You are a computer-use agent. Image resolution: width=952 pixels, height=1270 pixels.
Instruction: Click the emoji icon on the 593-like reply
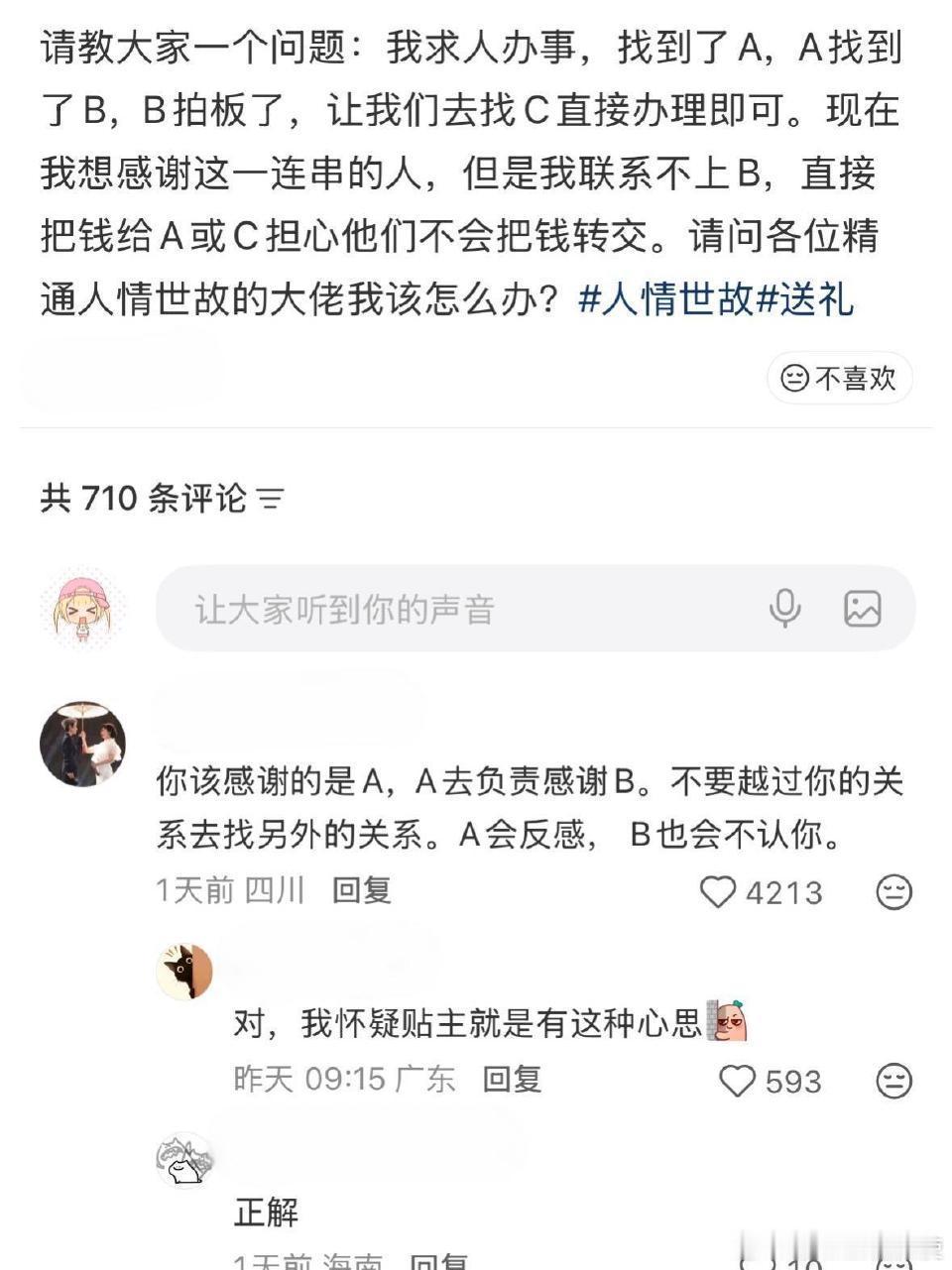[x=895, y=1080]
